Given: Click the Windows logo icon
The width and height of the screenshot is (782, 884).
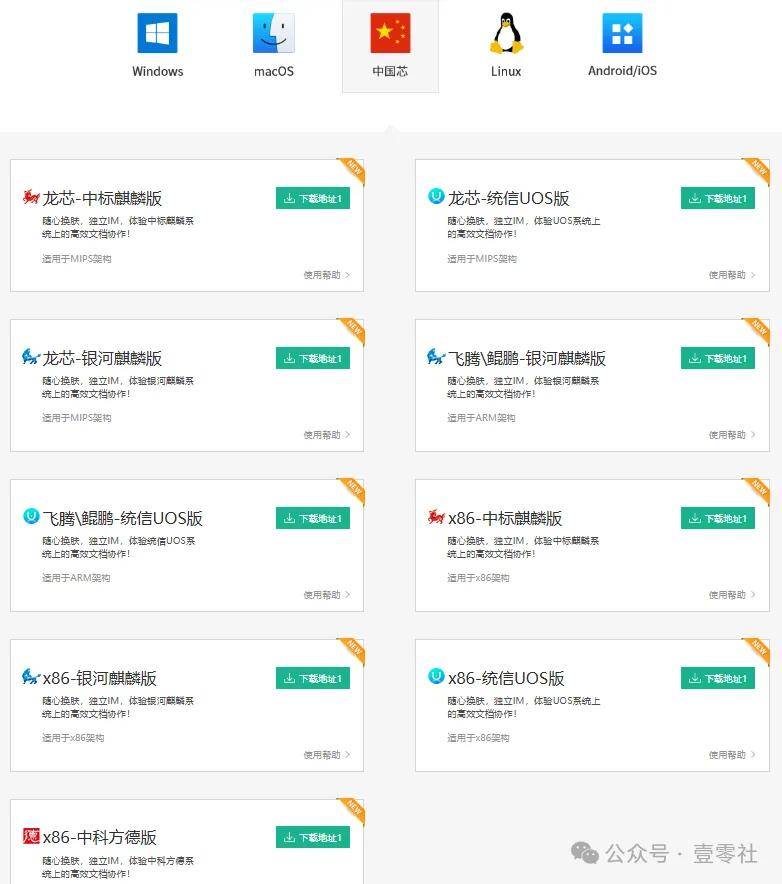Looking at the screenshot, I should click(x=156, y=31).
